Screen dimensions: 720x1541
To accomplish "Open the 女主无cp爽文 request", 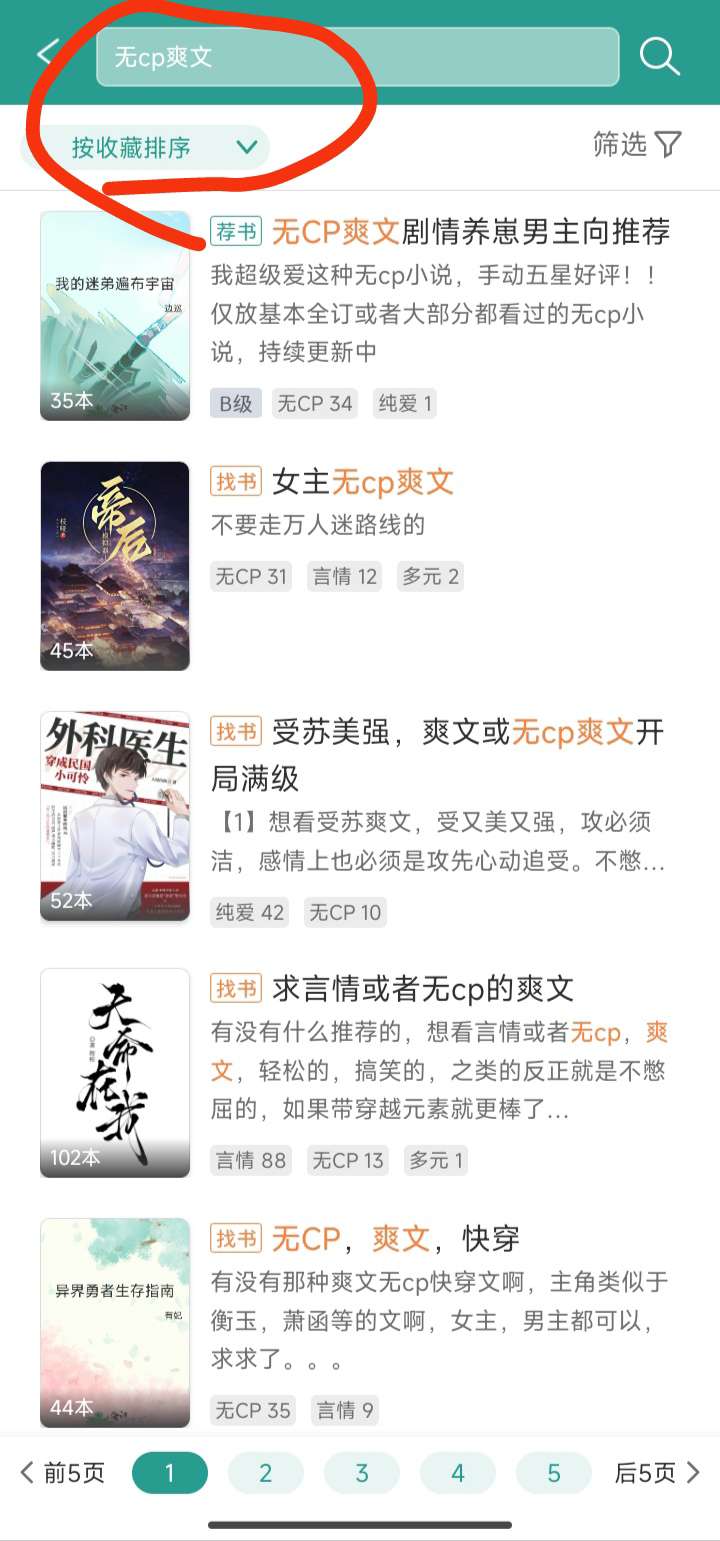I will coord(362,482).
